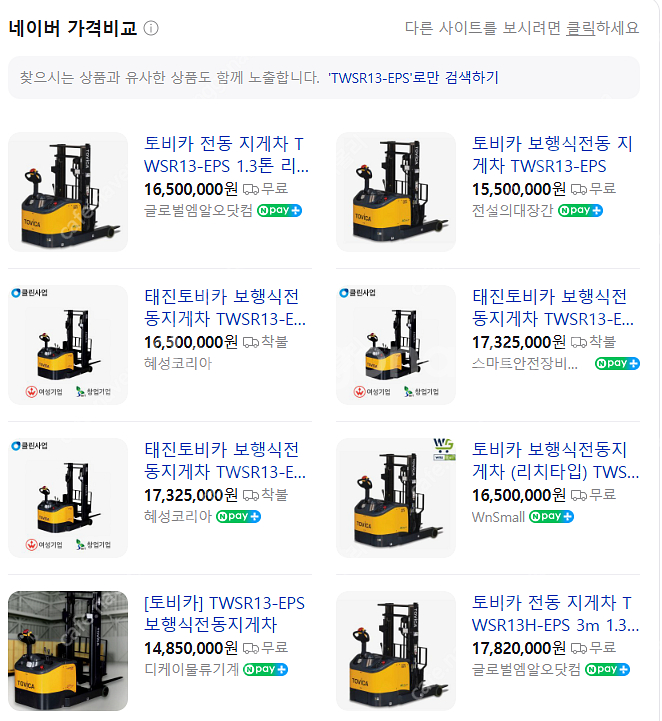Select the 스마트안전장비 17,325,000원 forklift
Viewport: 662px width, 721px height.
coord(552,308)
